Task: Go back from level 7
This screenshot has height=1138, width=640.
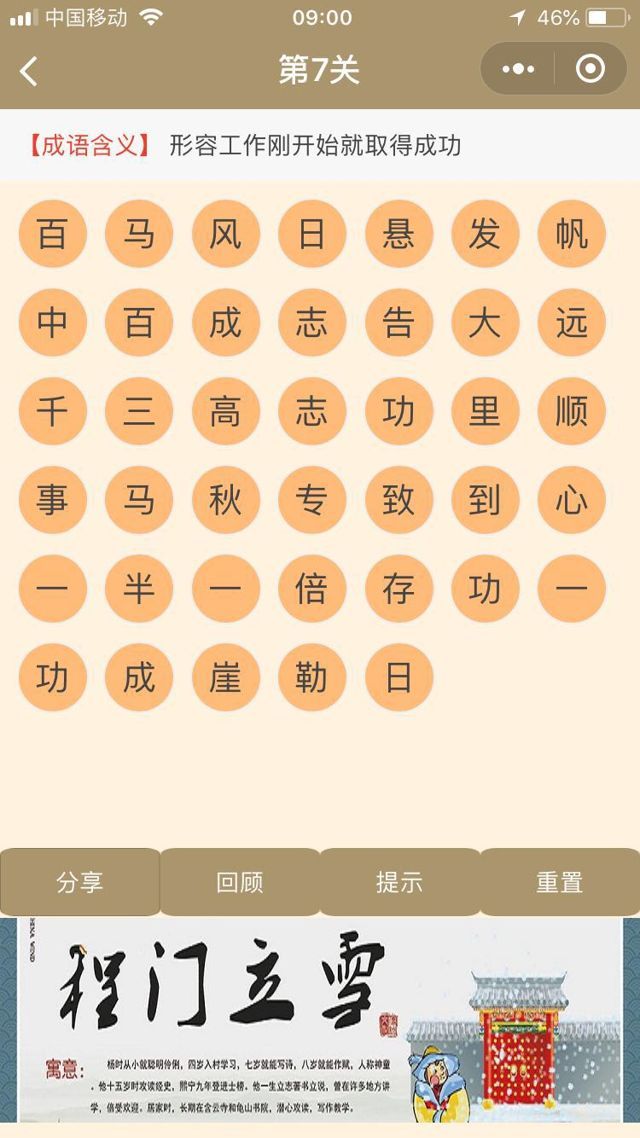Action: (29, 70)
